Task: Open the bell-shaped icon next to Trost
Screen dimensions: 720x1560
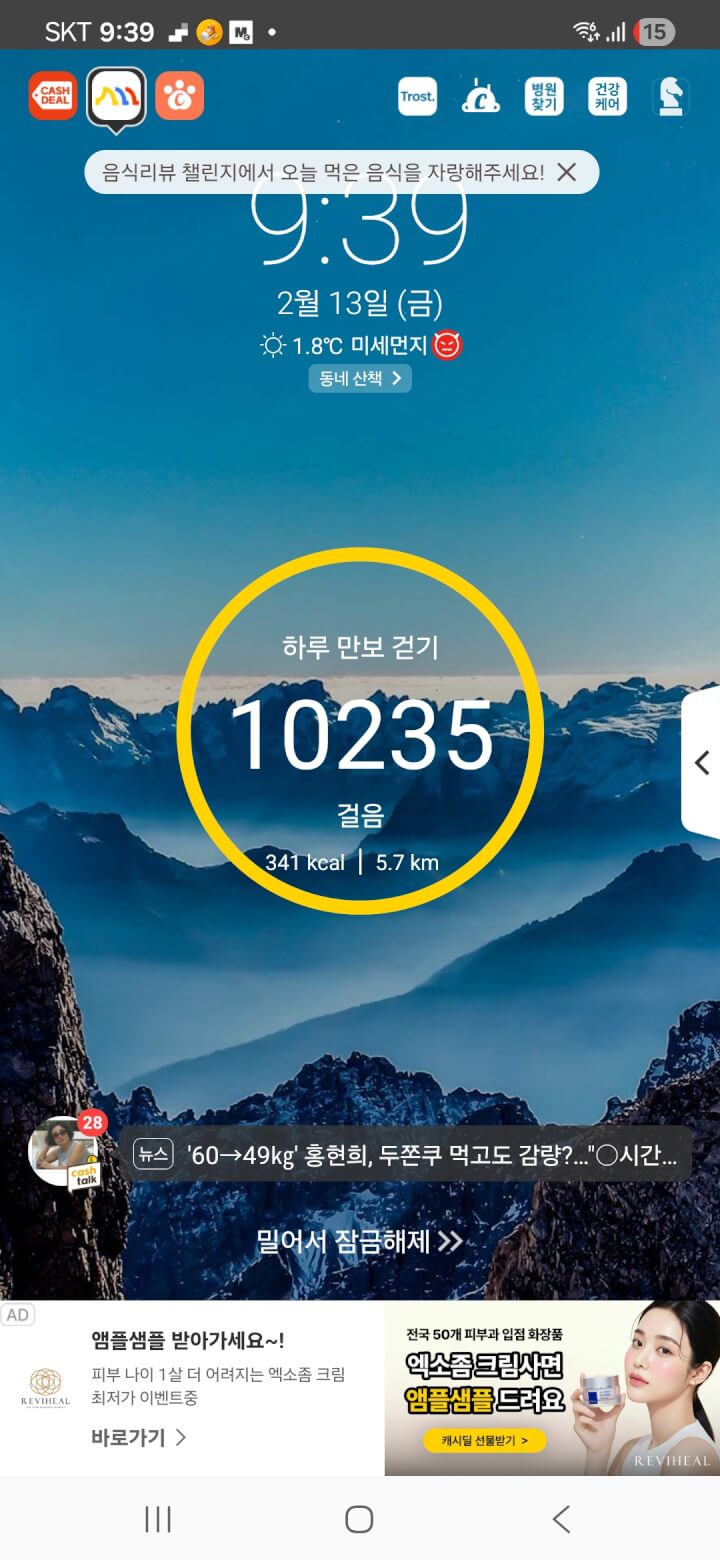Action: click(x=480, y=97)
